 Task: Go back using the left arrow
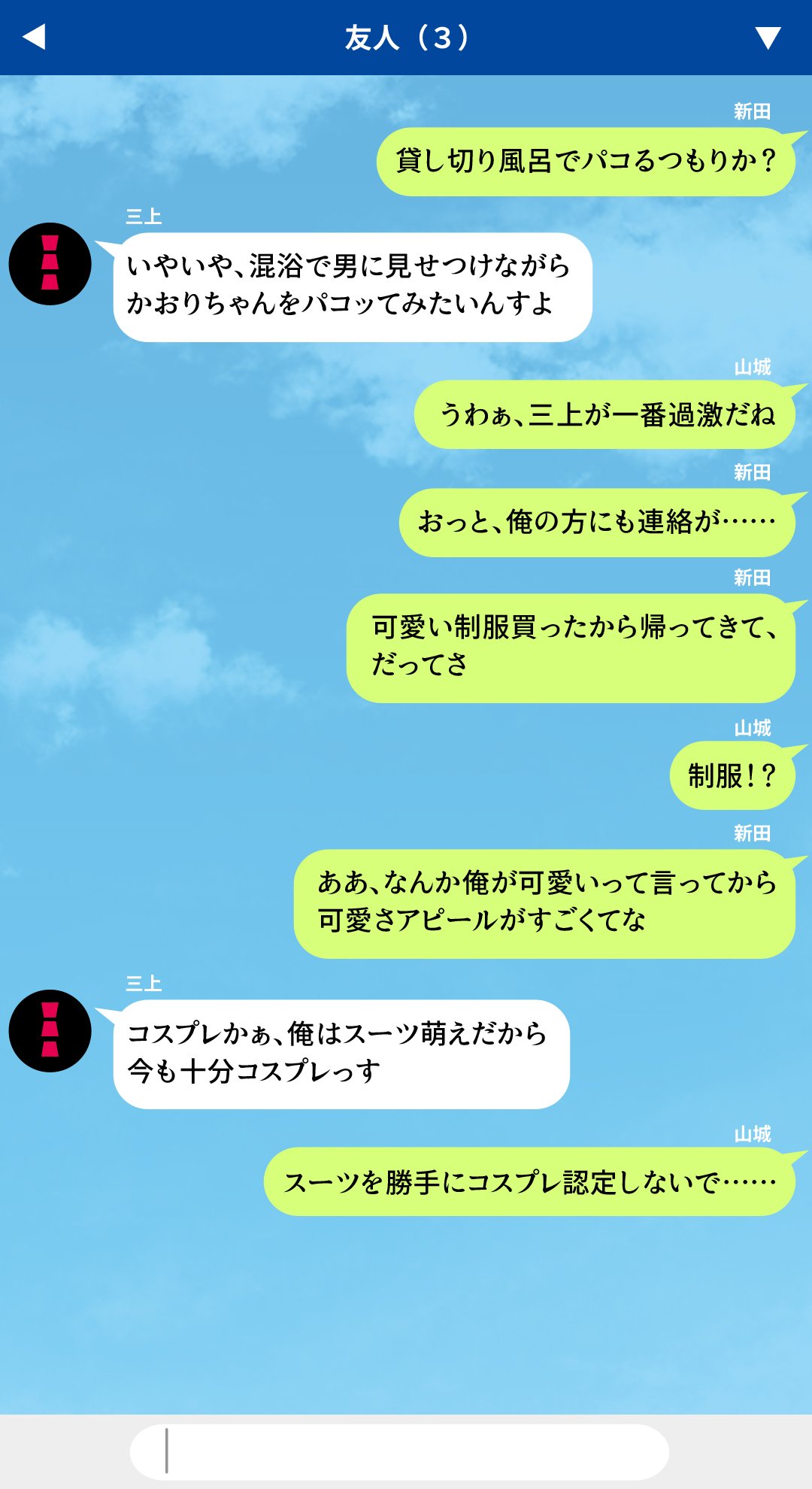tap(35, 37)
